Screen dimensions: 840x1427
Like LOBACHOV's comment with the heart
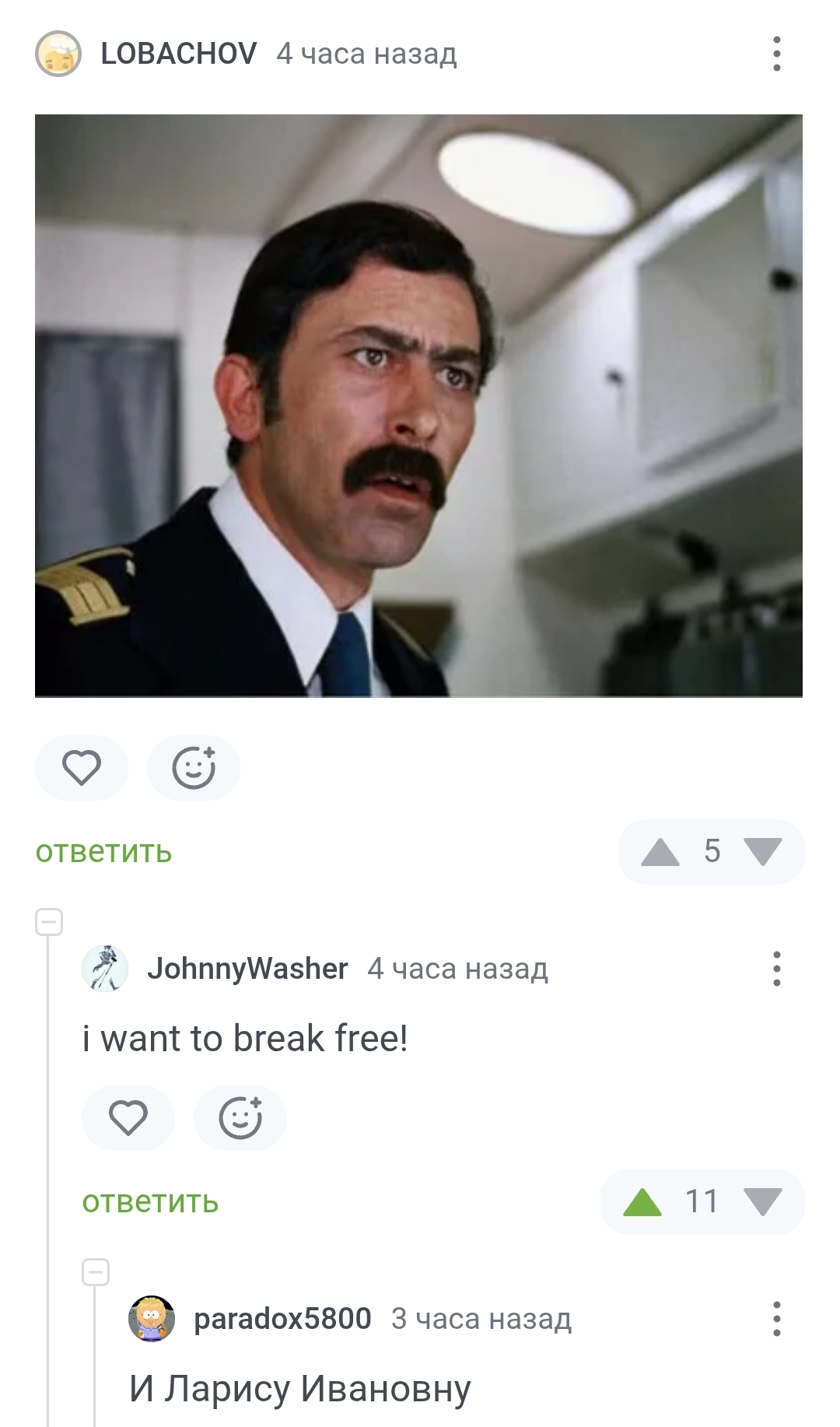coord(82,768)
